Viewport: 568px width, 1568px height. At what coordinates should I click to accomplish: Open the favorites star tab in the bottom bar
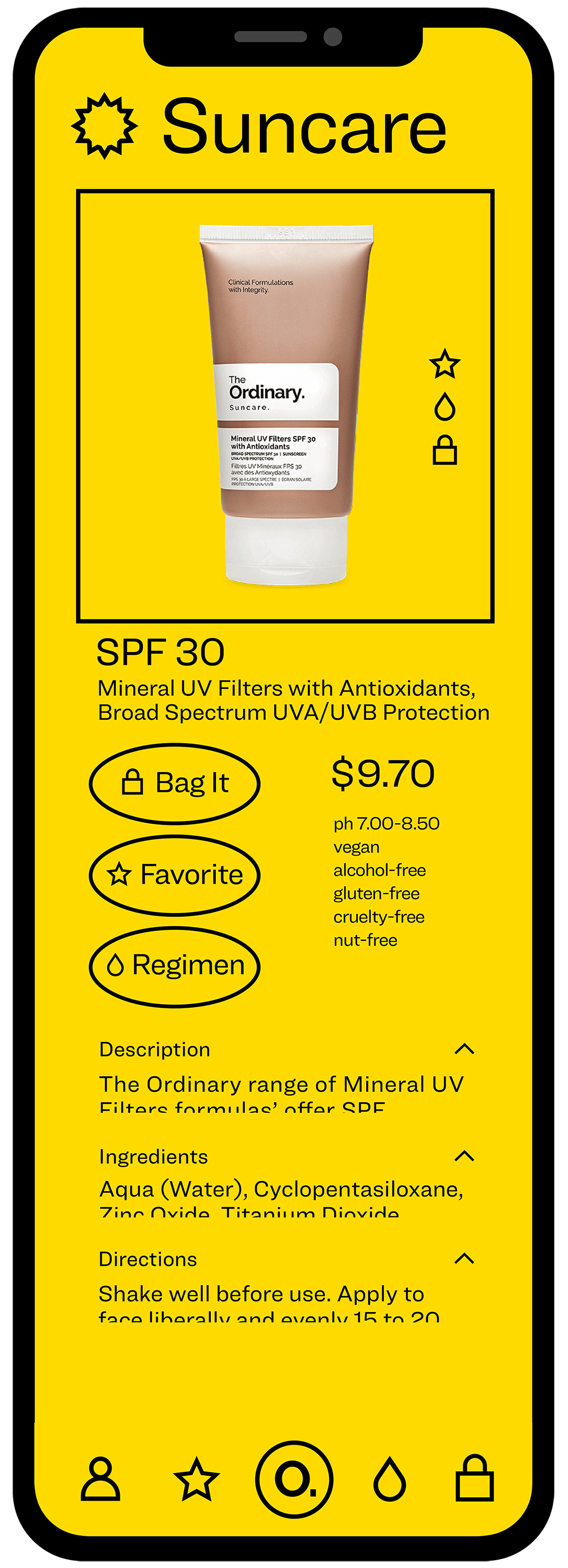196,1479
